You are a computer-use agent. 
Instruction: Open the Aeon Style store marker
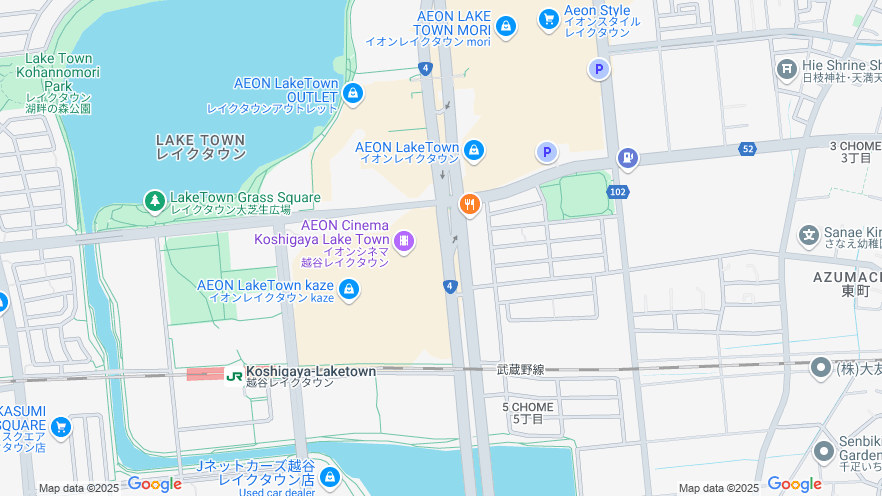547,18
